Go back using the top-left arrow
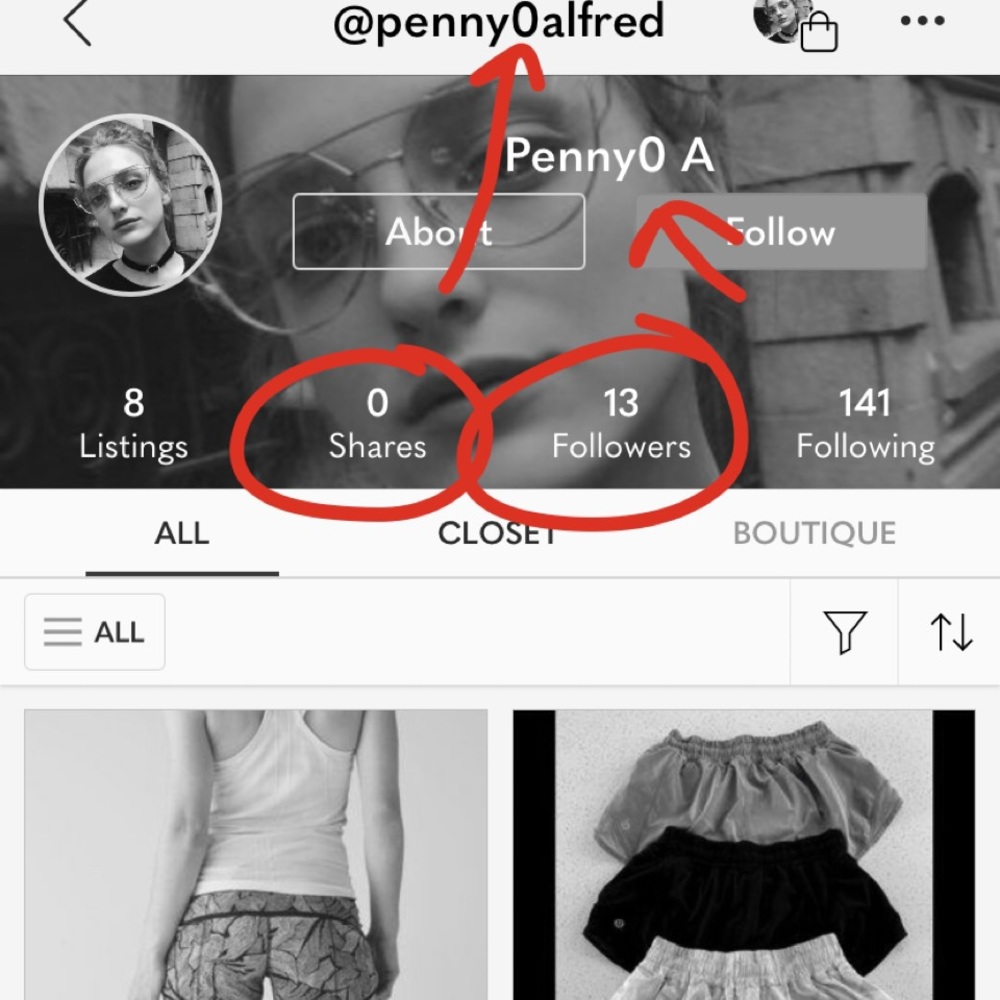Image resolution: width=1000 pixels, height=1000 pixels. (x=77, y=23)
